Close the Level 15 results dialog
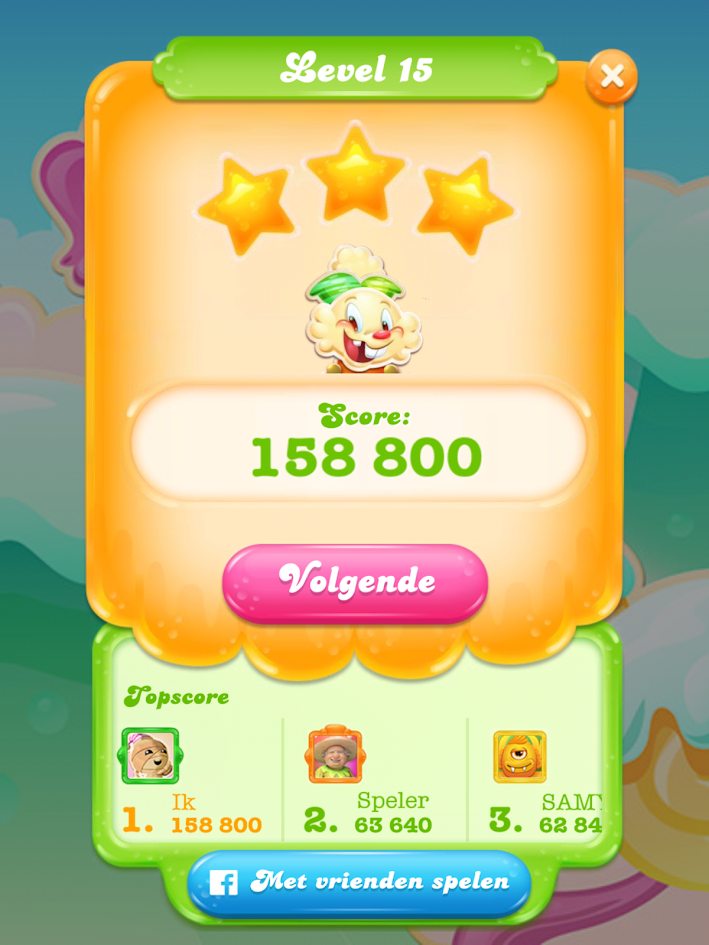 pyautogui.click(x=611, y=76)
